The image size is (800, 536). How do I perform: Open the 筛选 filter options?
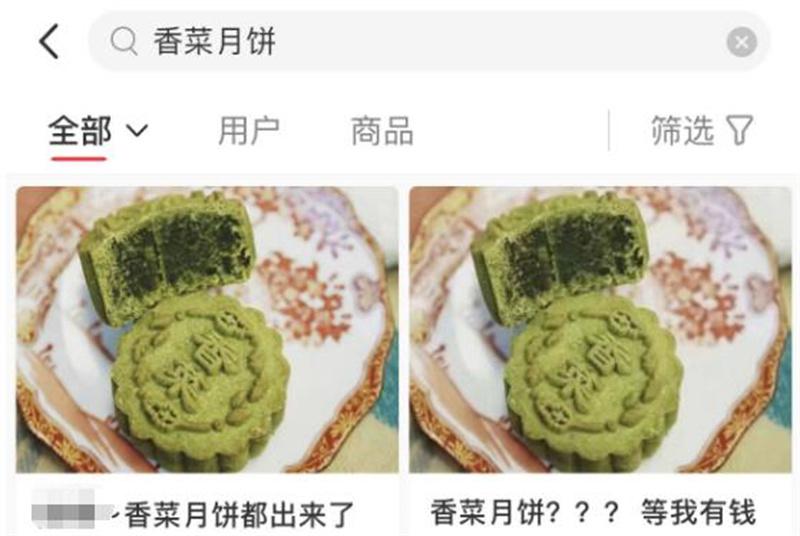[x=700, y=130]
